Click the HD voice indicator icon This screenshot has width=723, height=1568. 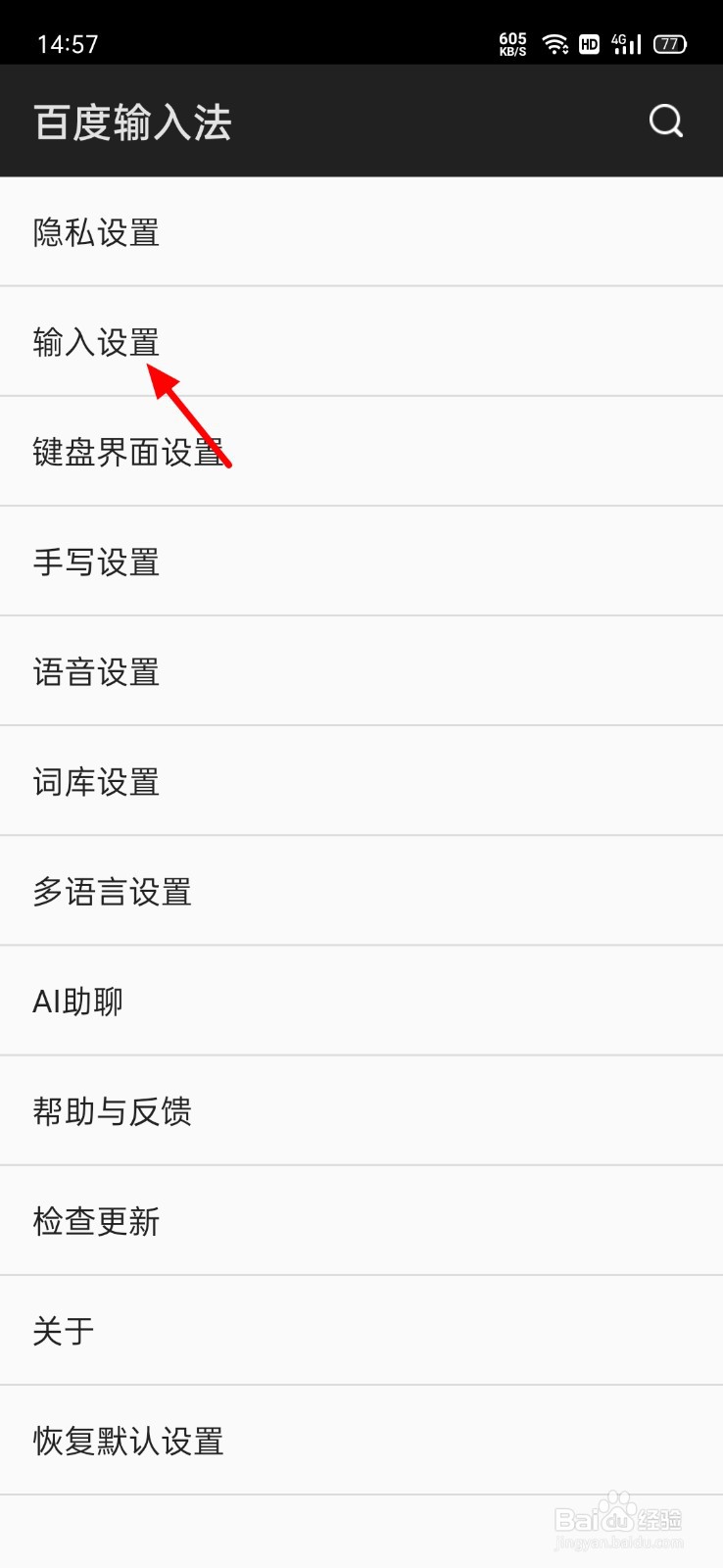pyautogui.click(x=589, y=44)
